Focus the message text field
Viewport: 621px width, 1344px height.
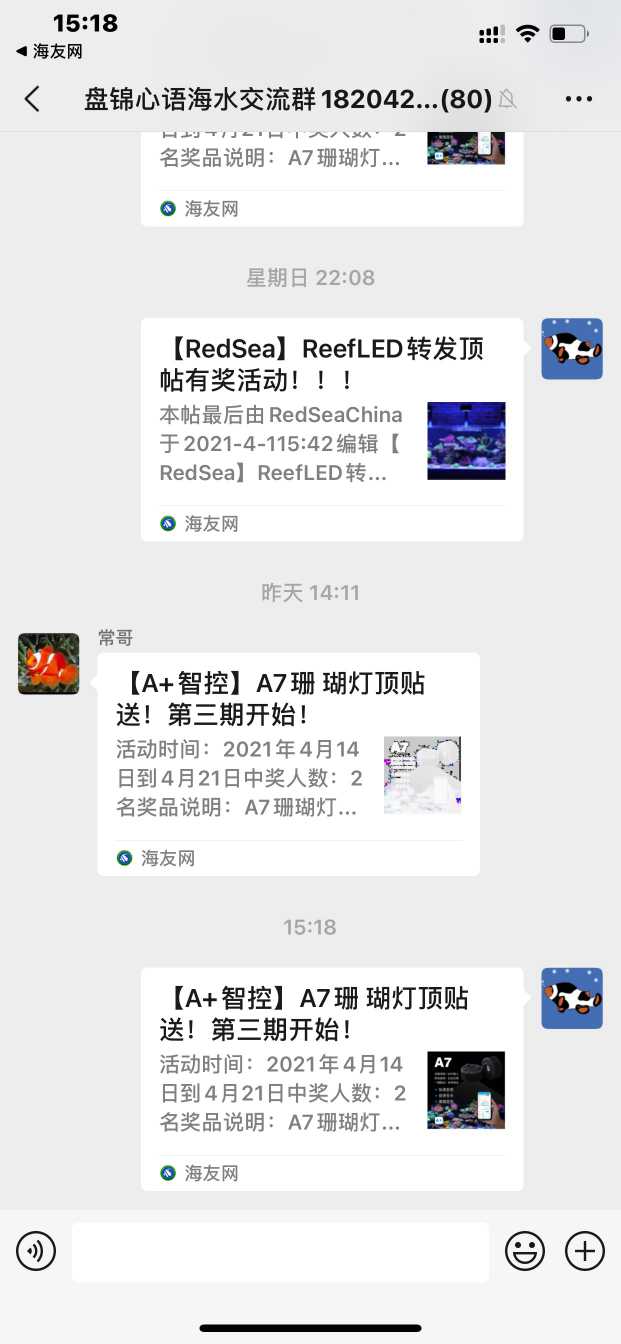(x=280, y=1251)
